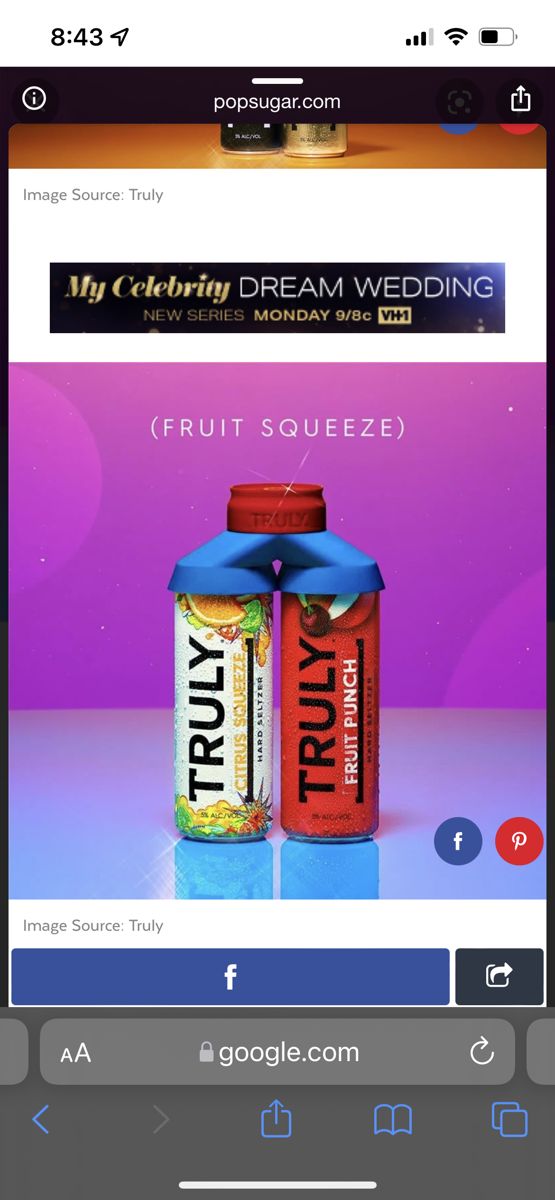Open the visual lookup scan icon
The width and height of the screenshot is (555, 1200).
coord(459,101)
